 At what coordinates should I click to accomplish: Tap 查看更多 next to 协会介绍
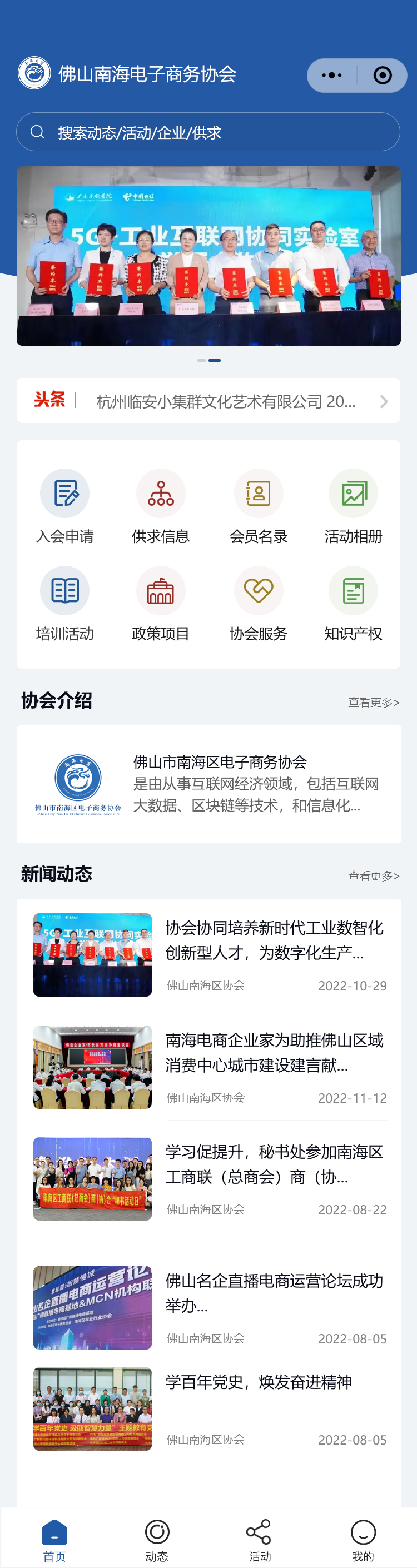(373, 703)
